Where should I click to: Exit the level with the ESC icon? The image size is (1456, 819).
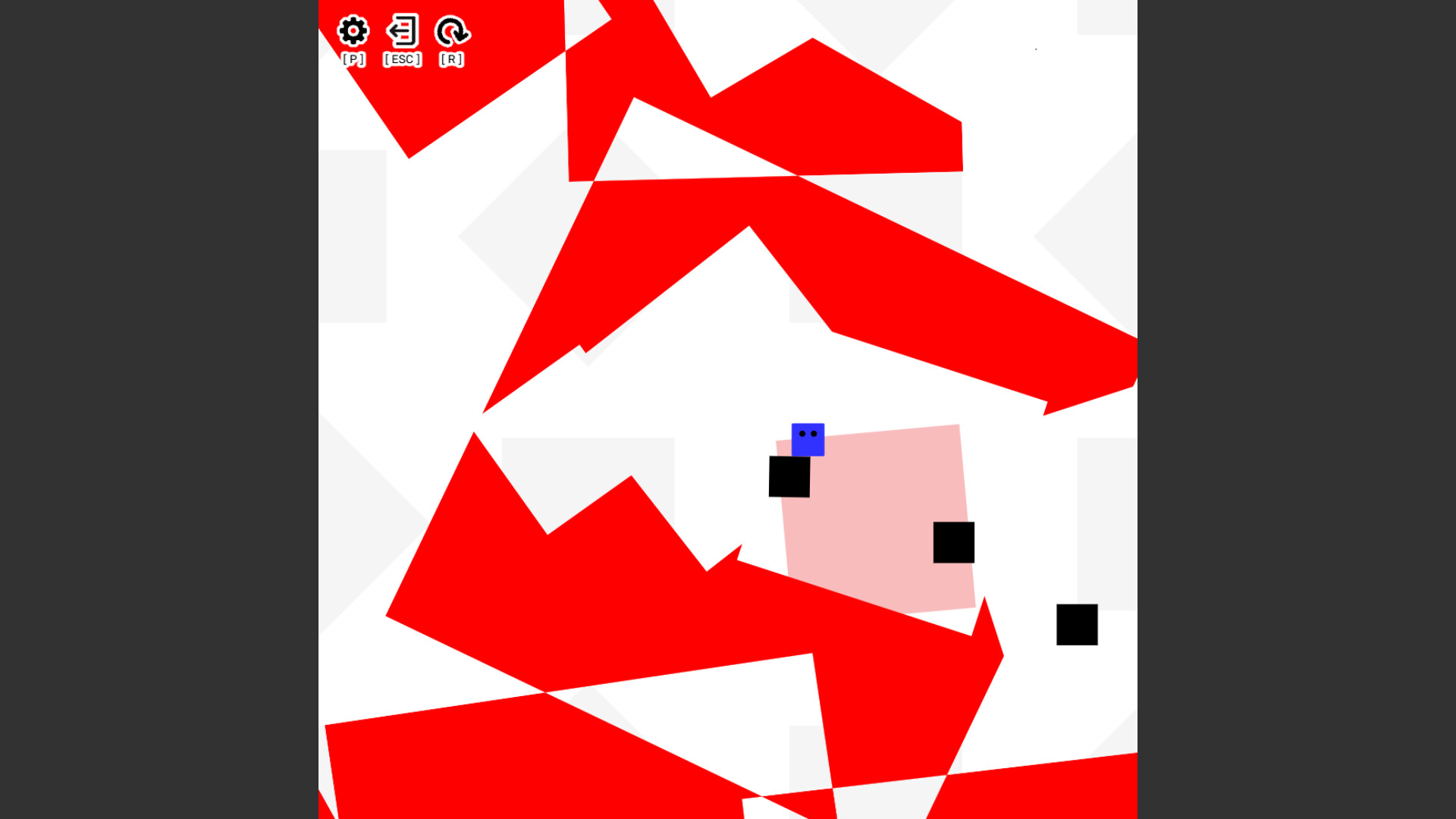pos(403,32)
